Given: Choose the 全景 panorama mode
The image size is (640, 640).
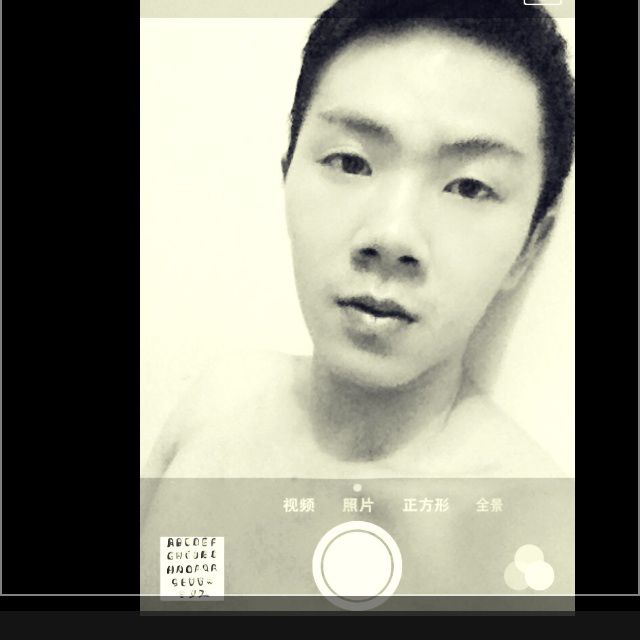Looking at the screenshot, I should (x=490, y=505).
